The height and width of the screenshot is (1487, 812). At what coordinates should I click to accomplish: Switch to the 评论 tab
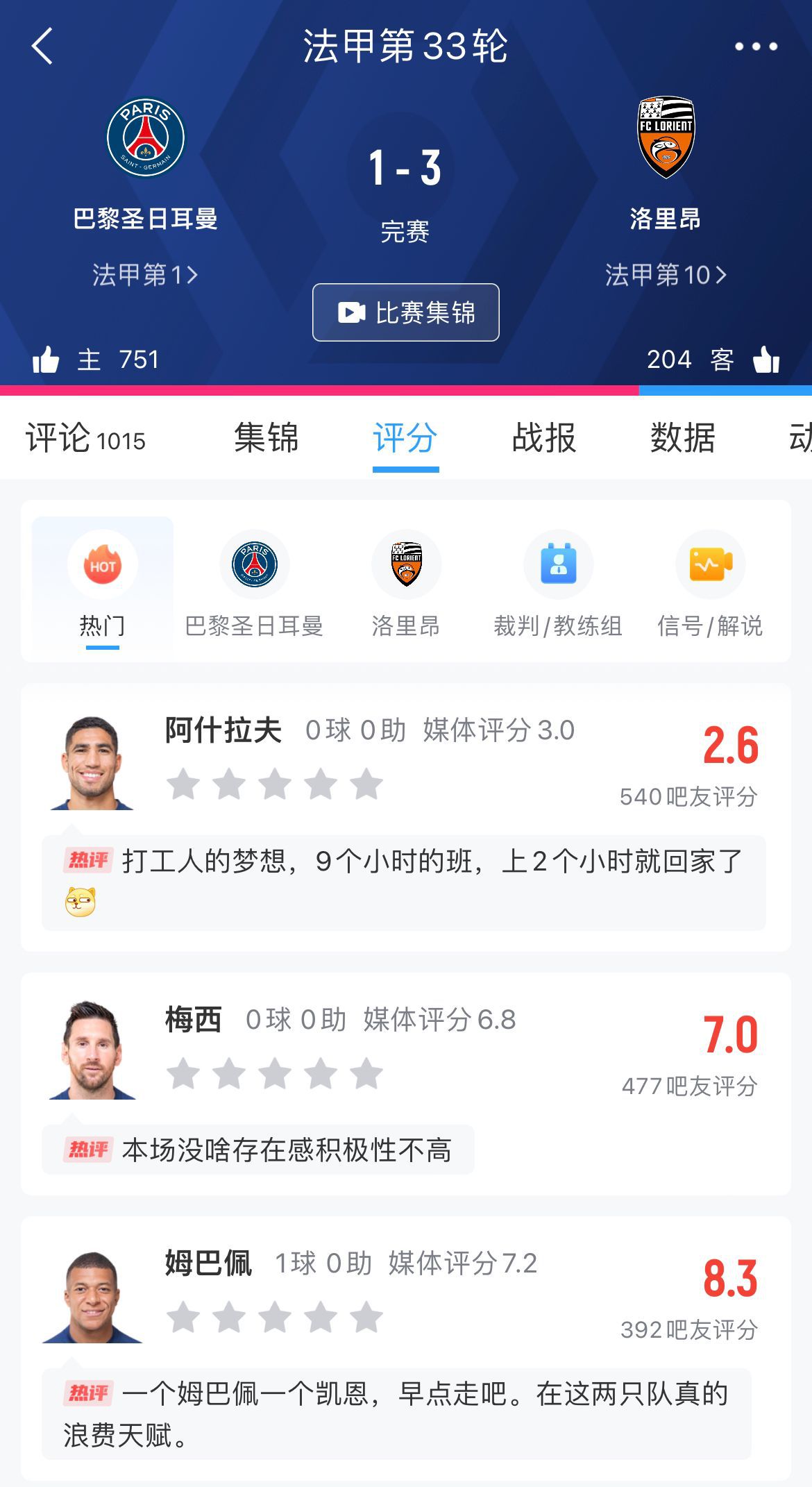pos(85,438)
